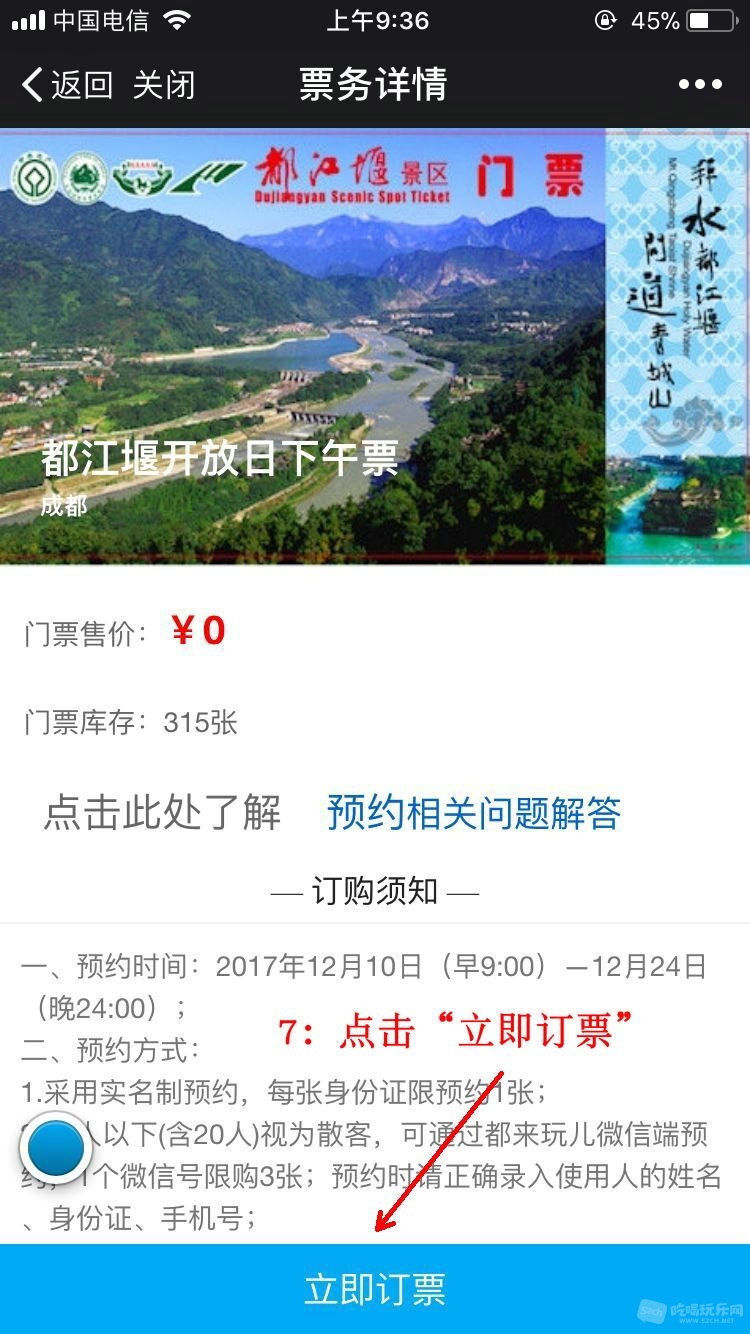Open the three-dot overflow menu
The width and height of the screenshot is (750, 1334).
tap(700, 85)
